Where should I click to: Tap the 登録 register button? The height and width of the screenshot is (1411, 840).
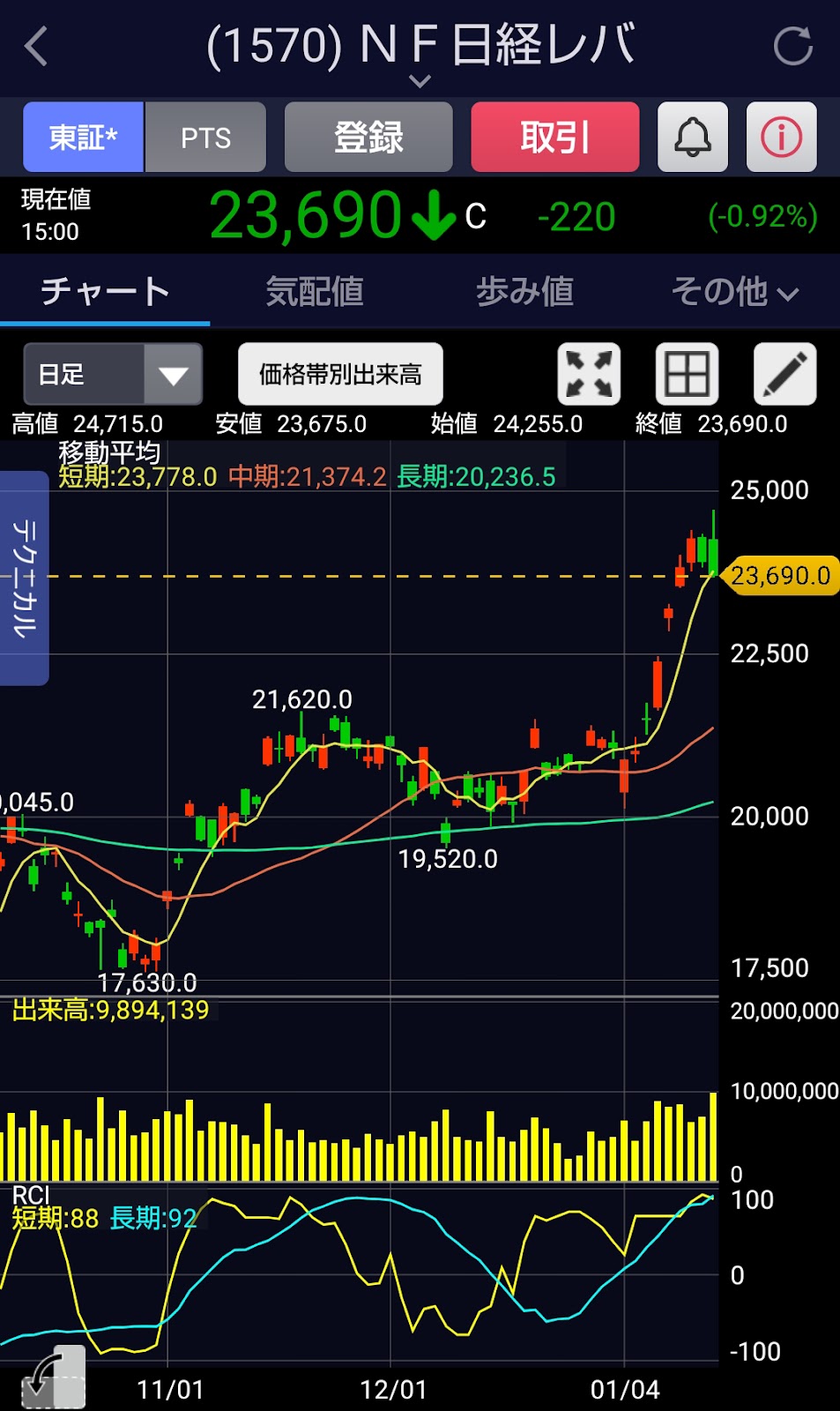pyautogui.click(x=368, y=137)
